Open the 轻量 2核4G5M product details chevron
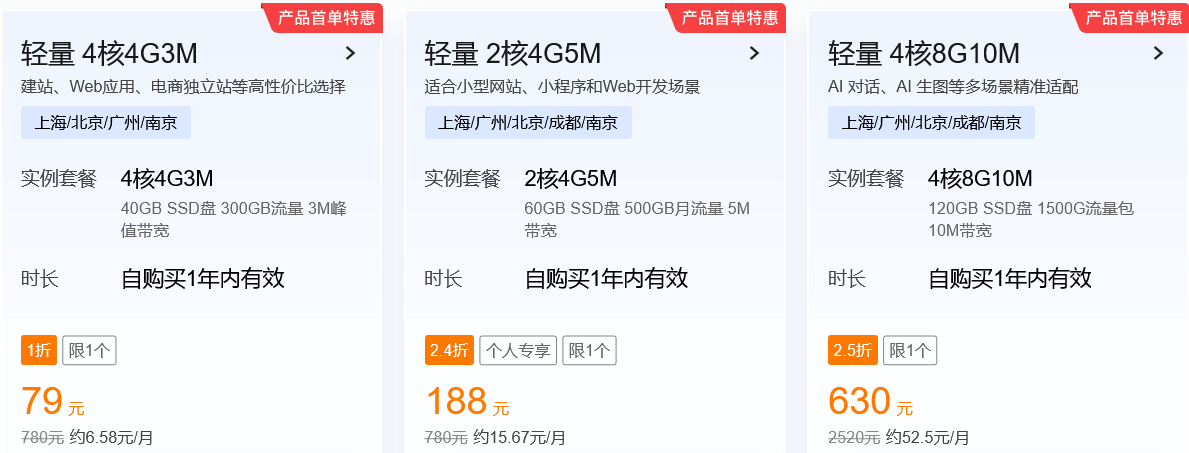Image resolution: width=1189 pixels, height=453 pixels. click(755, 54)
